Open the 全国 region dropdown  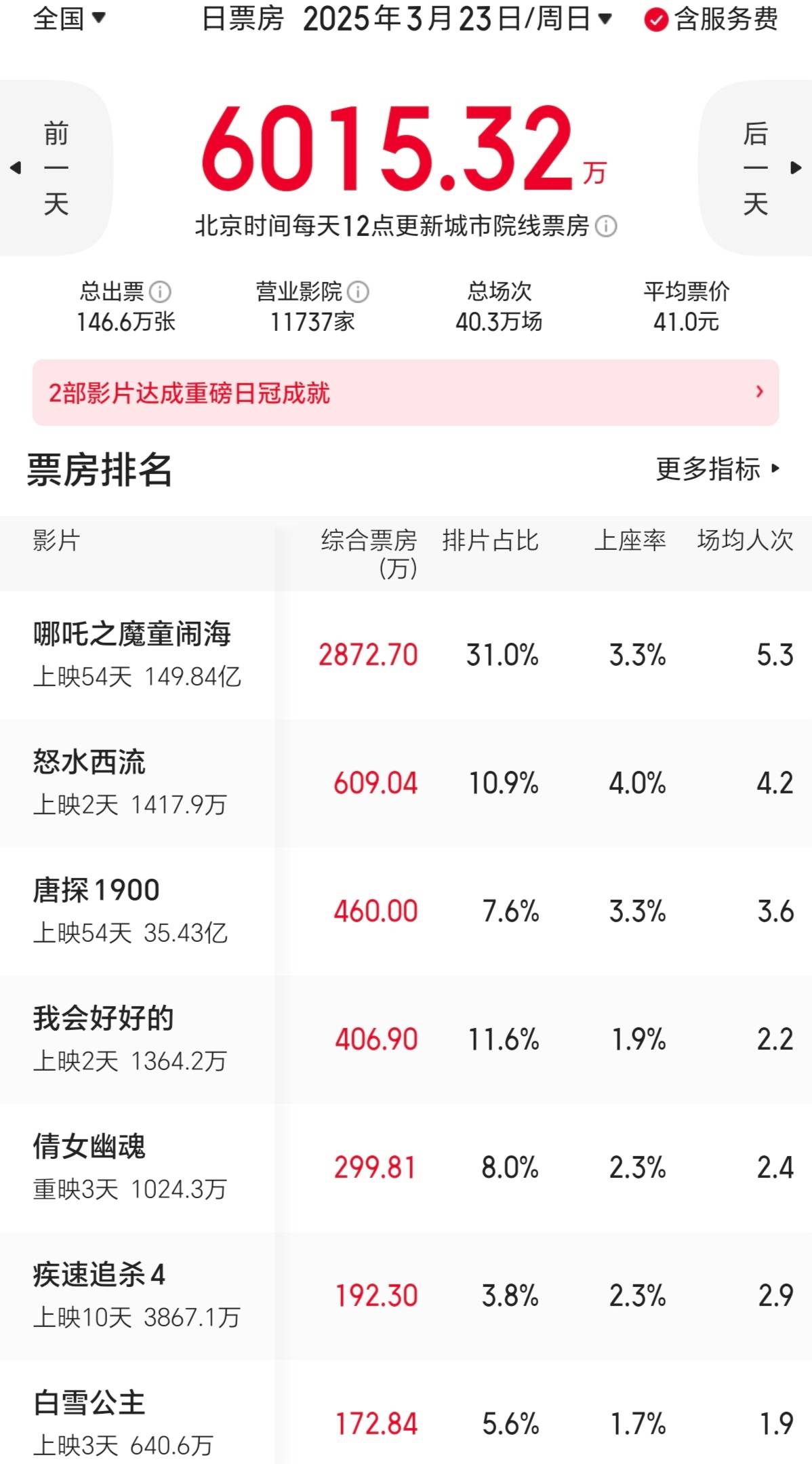coord(69,18)
